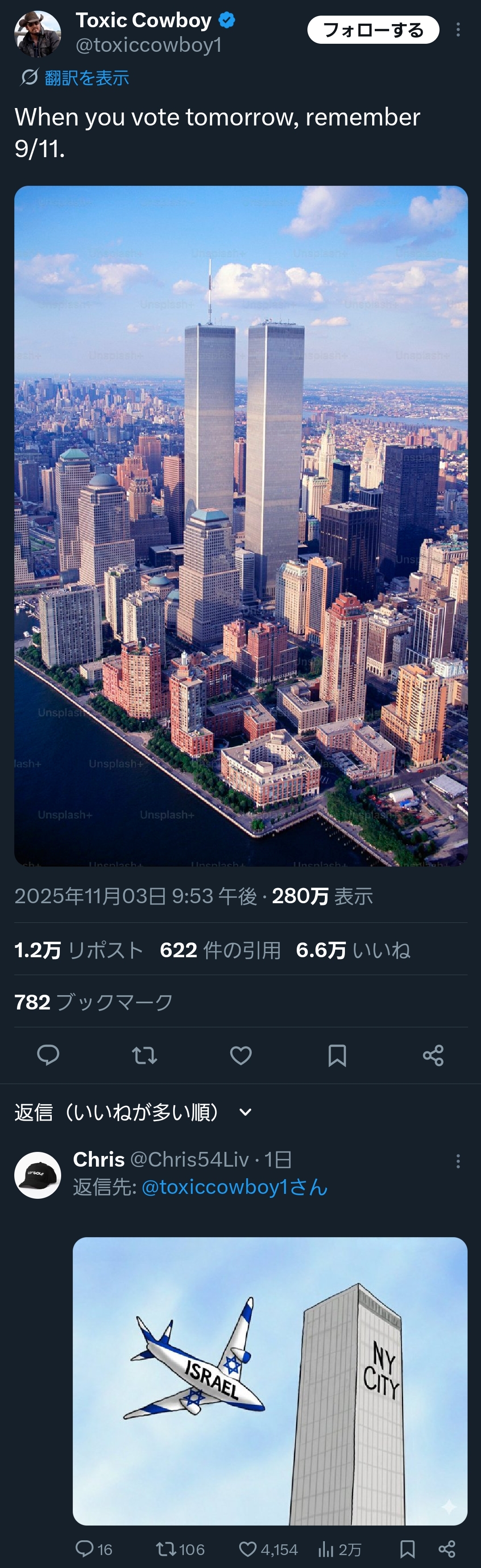Open the cartoon image in Chris's reply

[270, 1380]
